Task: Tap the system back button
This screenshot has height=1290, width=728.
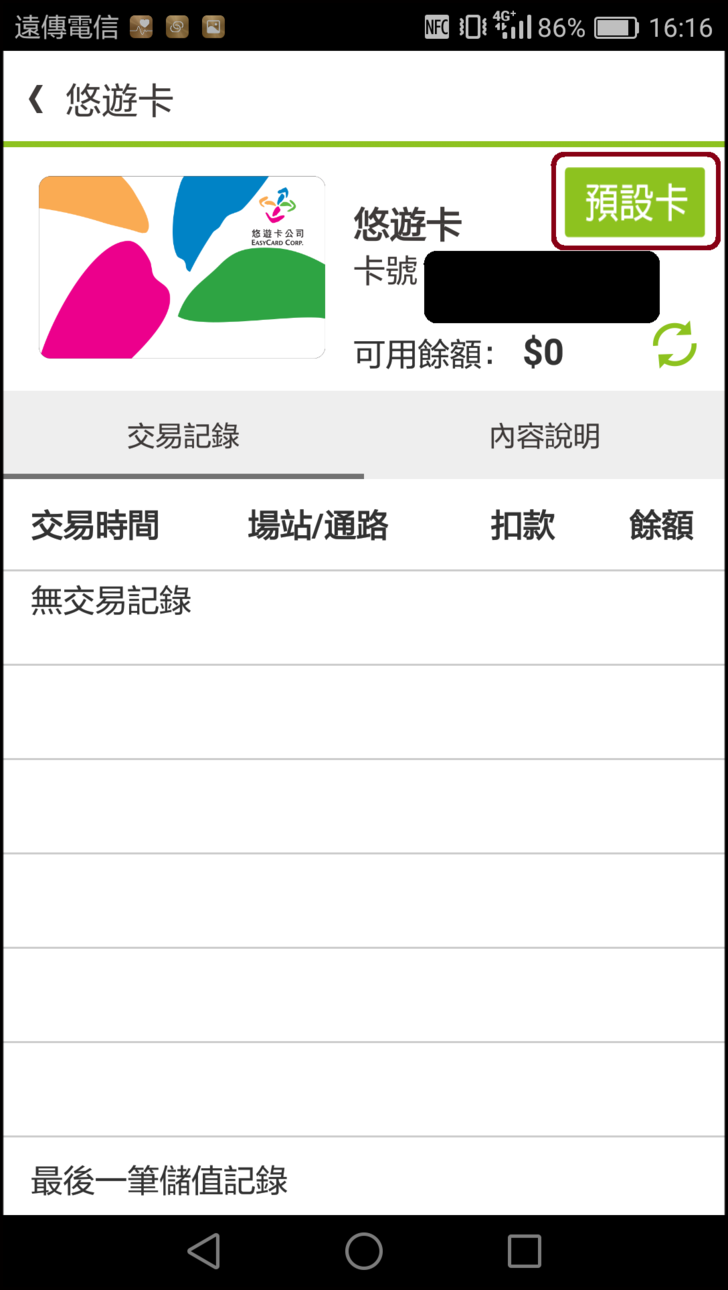Action: point(204,1251)
